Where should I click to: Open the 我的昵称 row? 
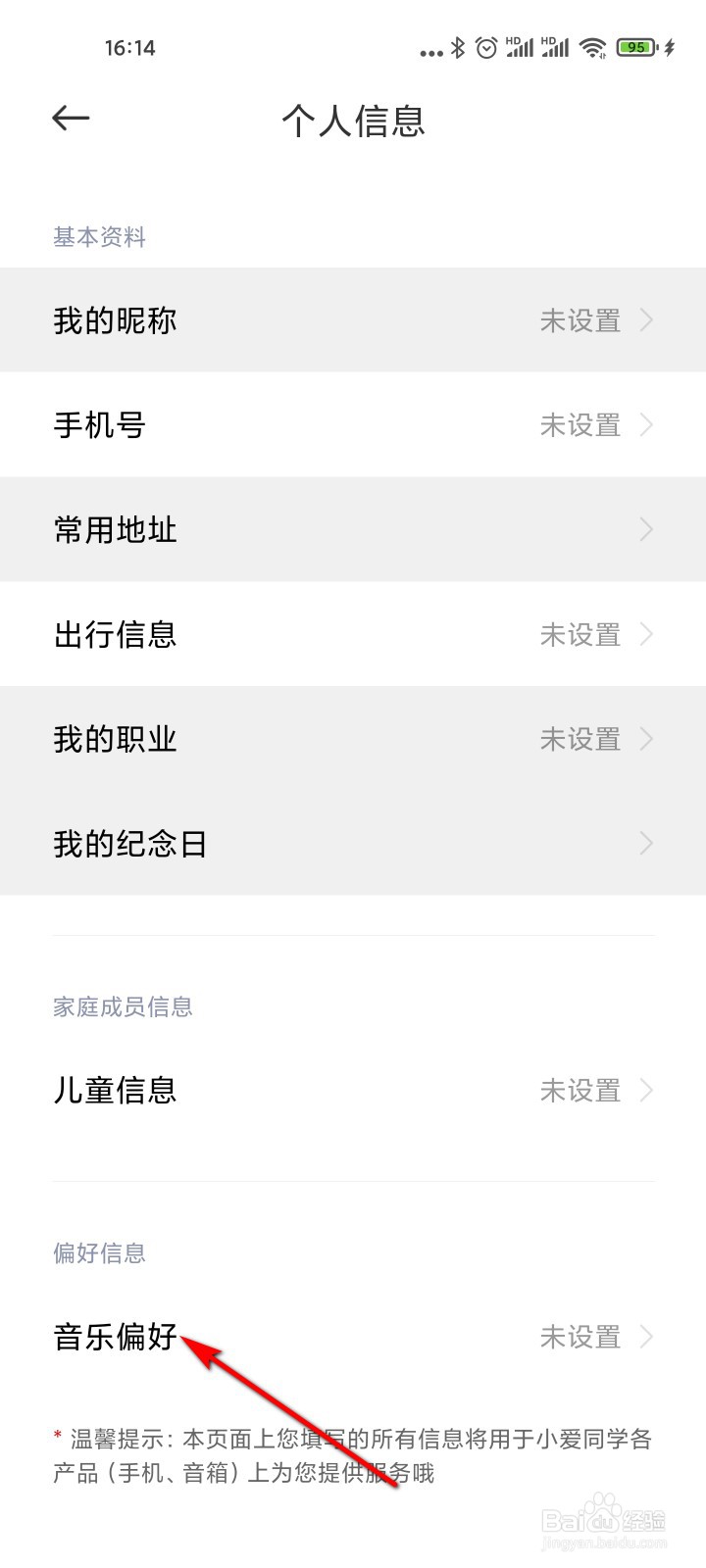(x=353, y=320)
